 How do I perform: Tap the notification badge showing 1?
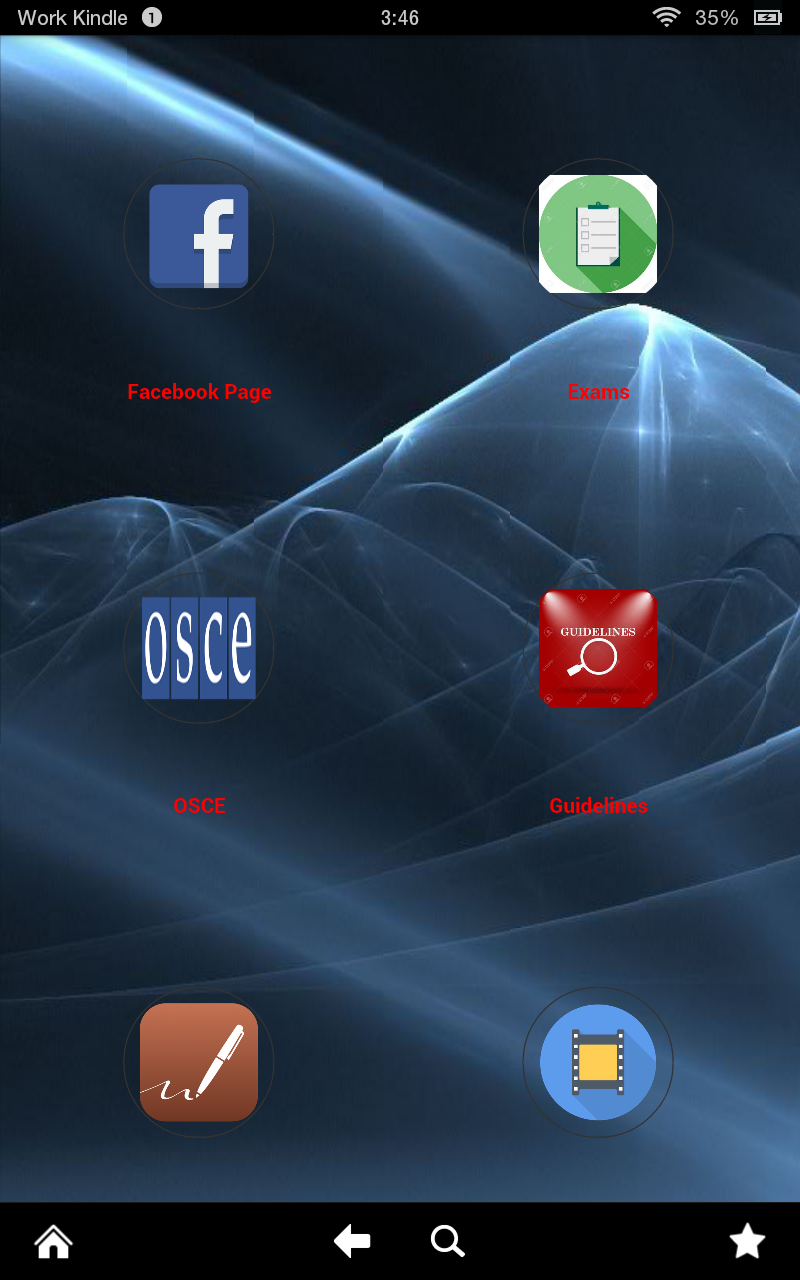coord(150,17)
